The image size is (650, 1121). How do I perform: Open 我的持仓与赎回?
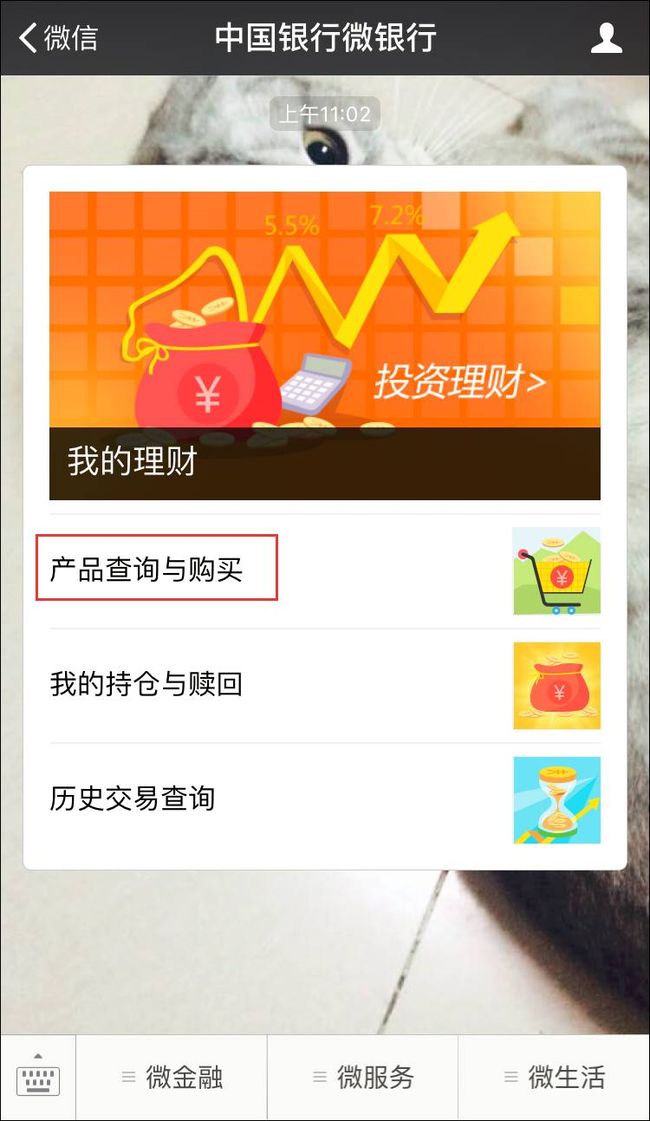pos(325,686)
